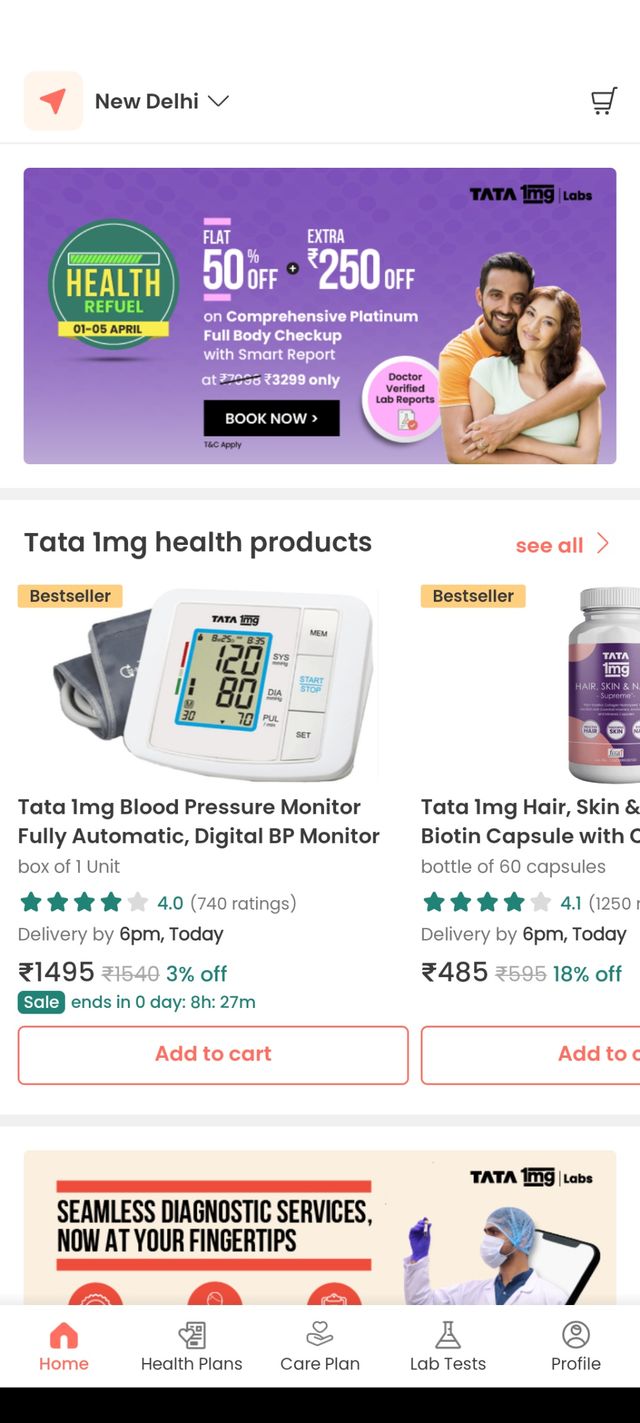Open the Care Plan tab
Image resolution: width=640 pixels, height=1423 pixels.
click(x=320, y=1346)
